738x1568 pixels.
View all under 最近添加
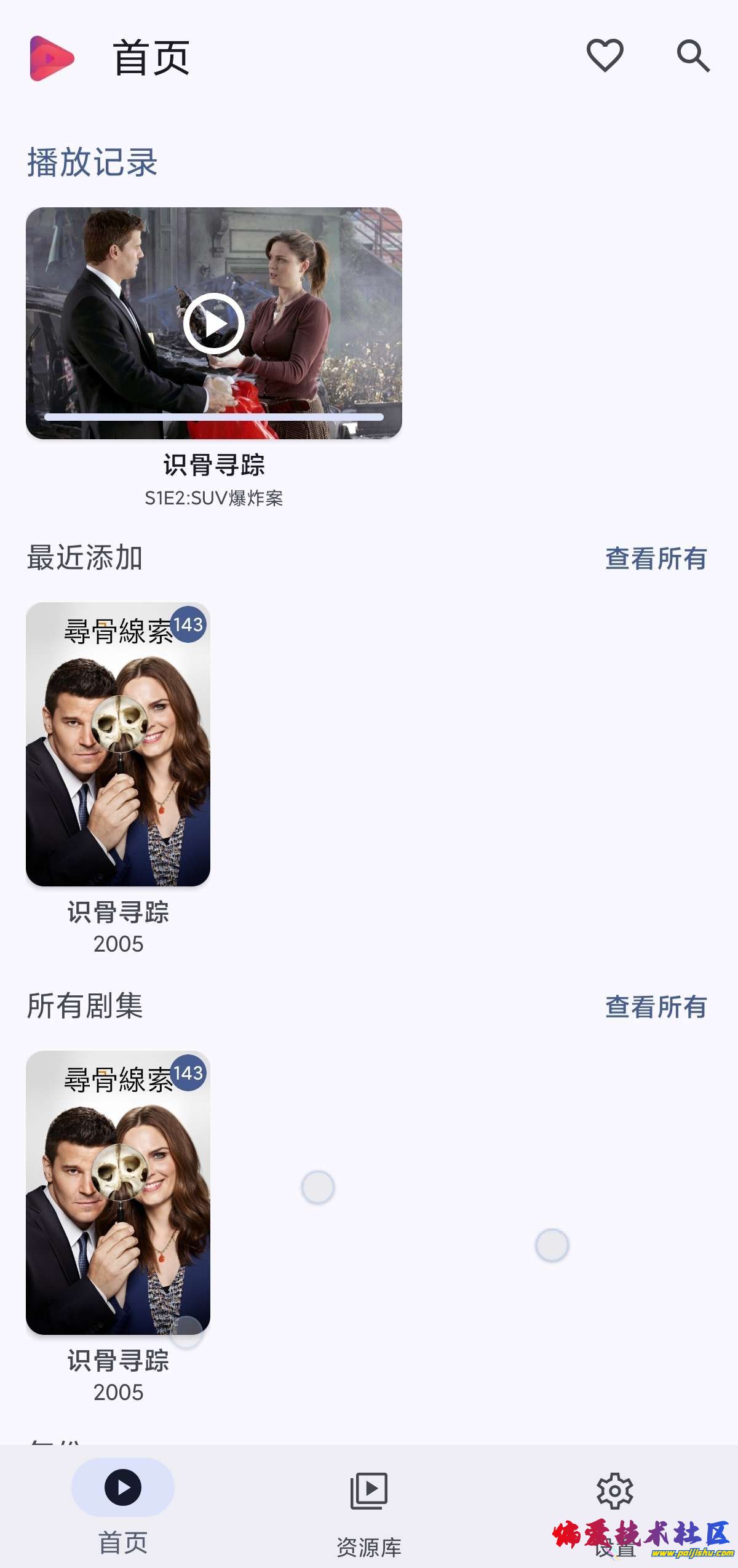click(656, 559)
